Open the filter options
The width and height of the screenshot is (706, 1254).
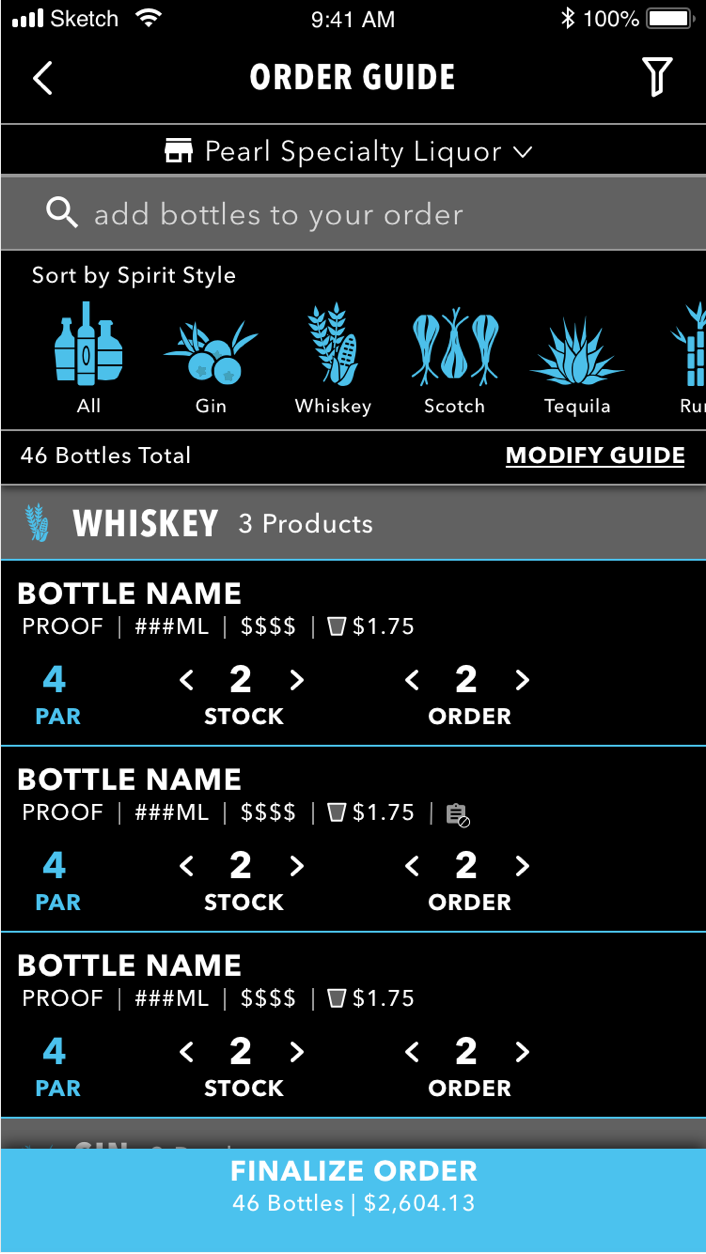(x=656, y=77)
